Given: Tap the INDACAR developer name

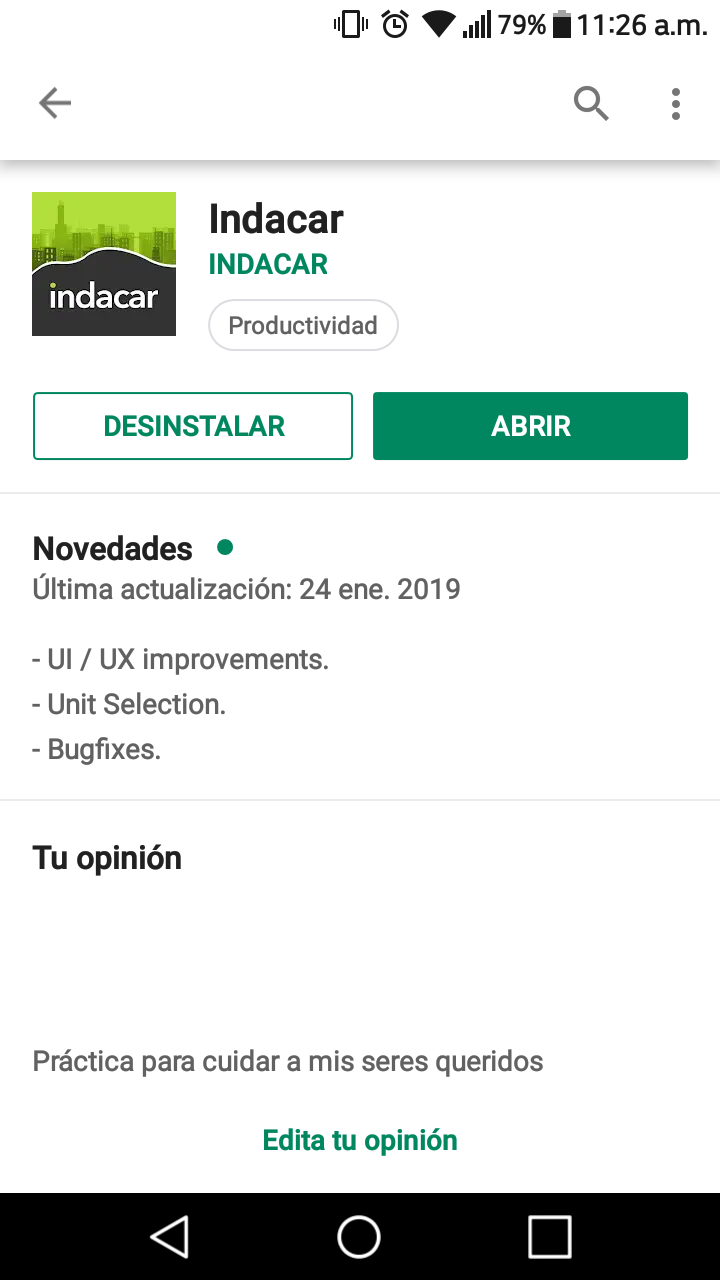Looking at the screenshot, I should click(268, 264).
